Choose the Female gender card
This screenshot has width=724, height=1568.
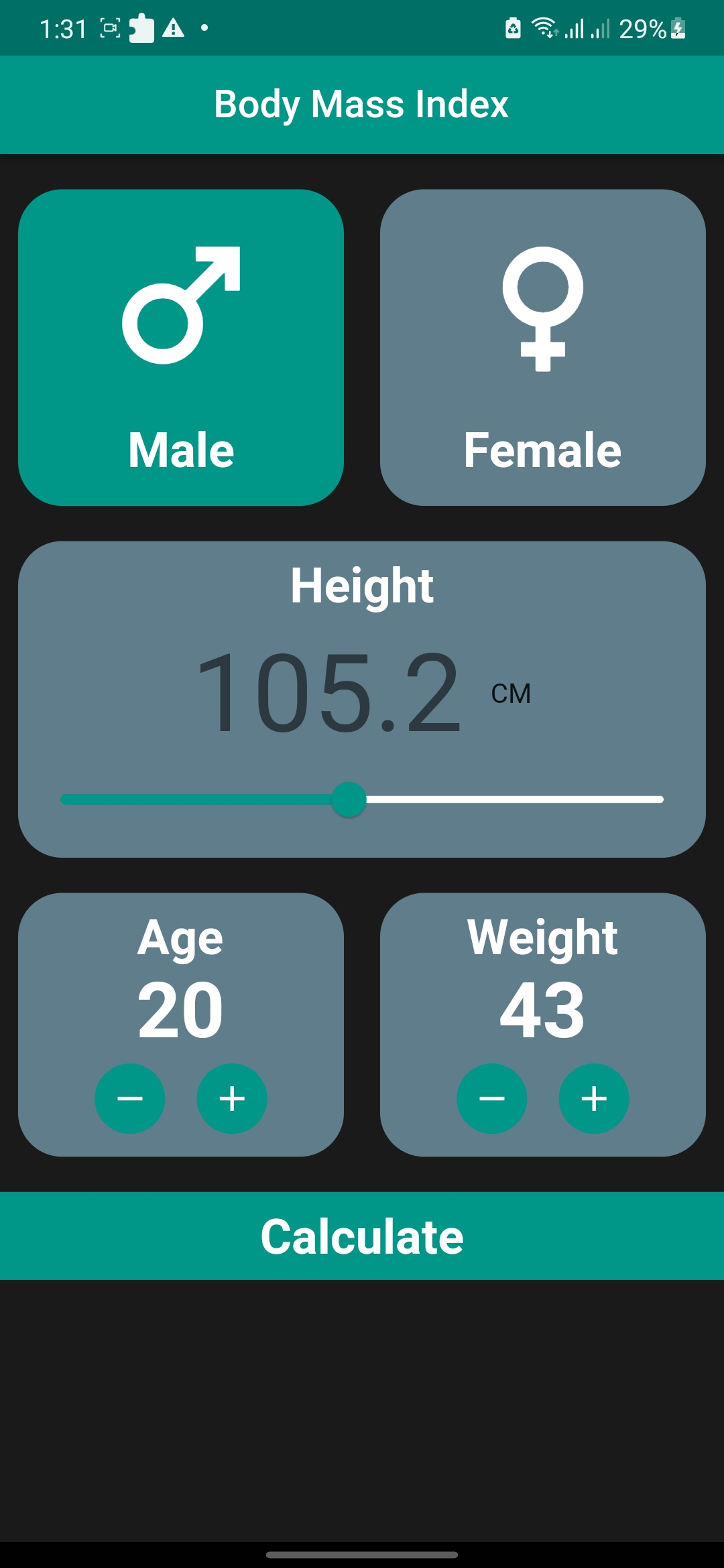pyautogui.click(x=543, y=347)
